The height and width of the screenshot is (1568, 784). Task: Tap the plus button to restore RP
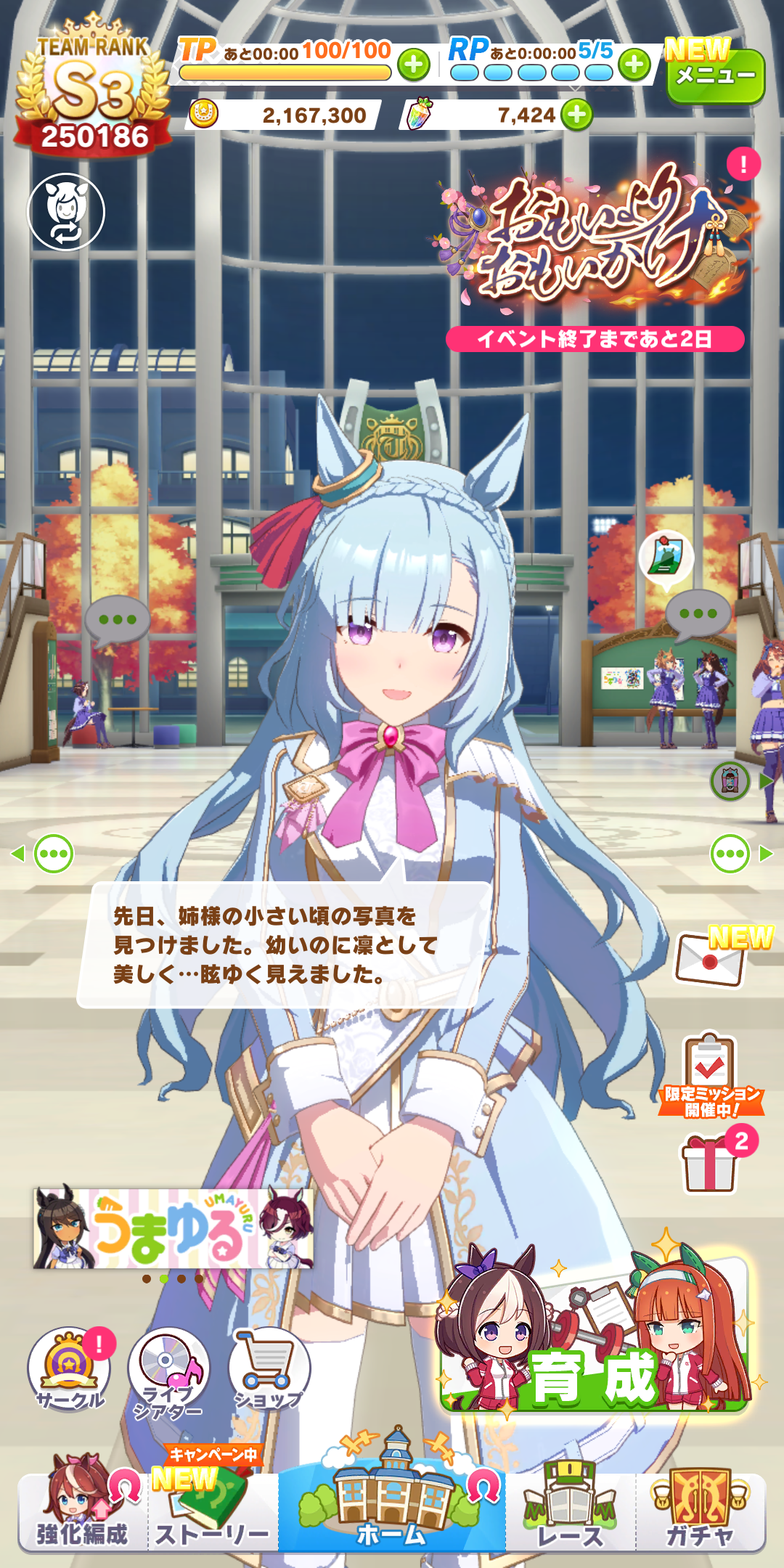[x=634, y=65]
